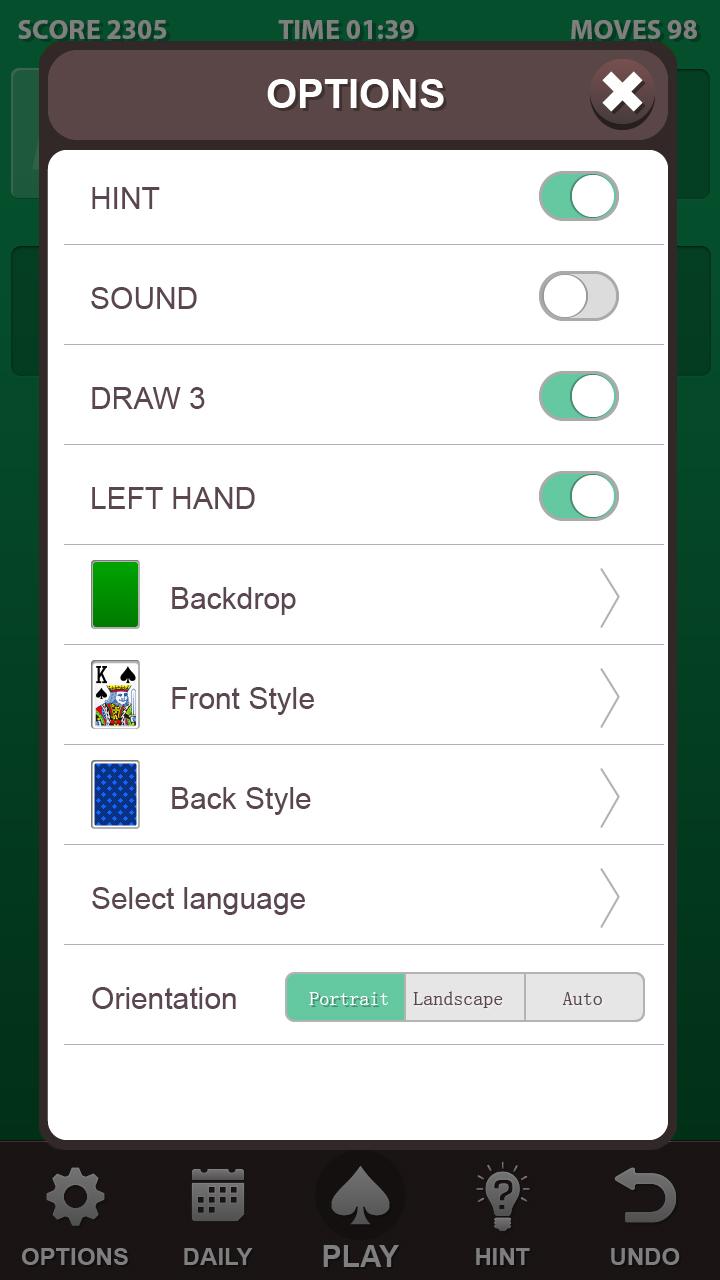The image size is (720, 1280).
Task: Turn off Draw 3 mode
Action: point(578,396)
